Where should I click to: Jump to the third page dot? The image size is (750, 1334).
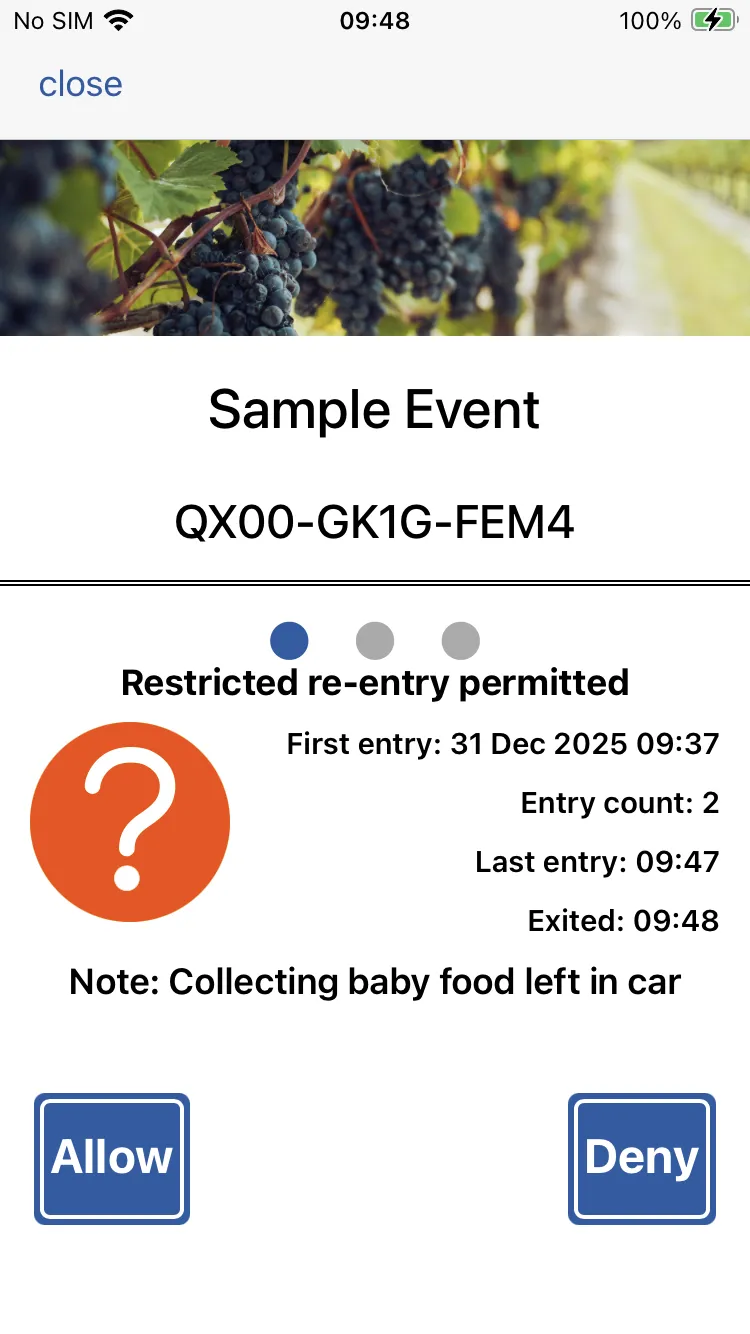461,640
